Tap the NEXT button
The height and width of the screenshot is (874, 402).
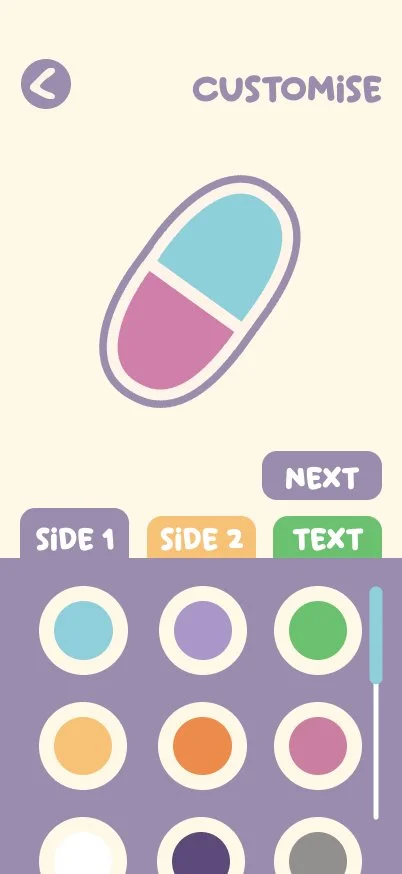pyautogui.click(x=322, y=475)
